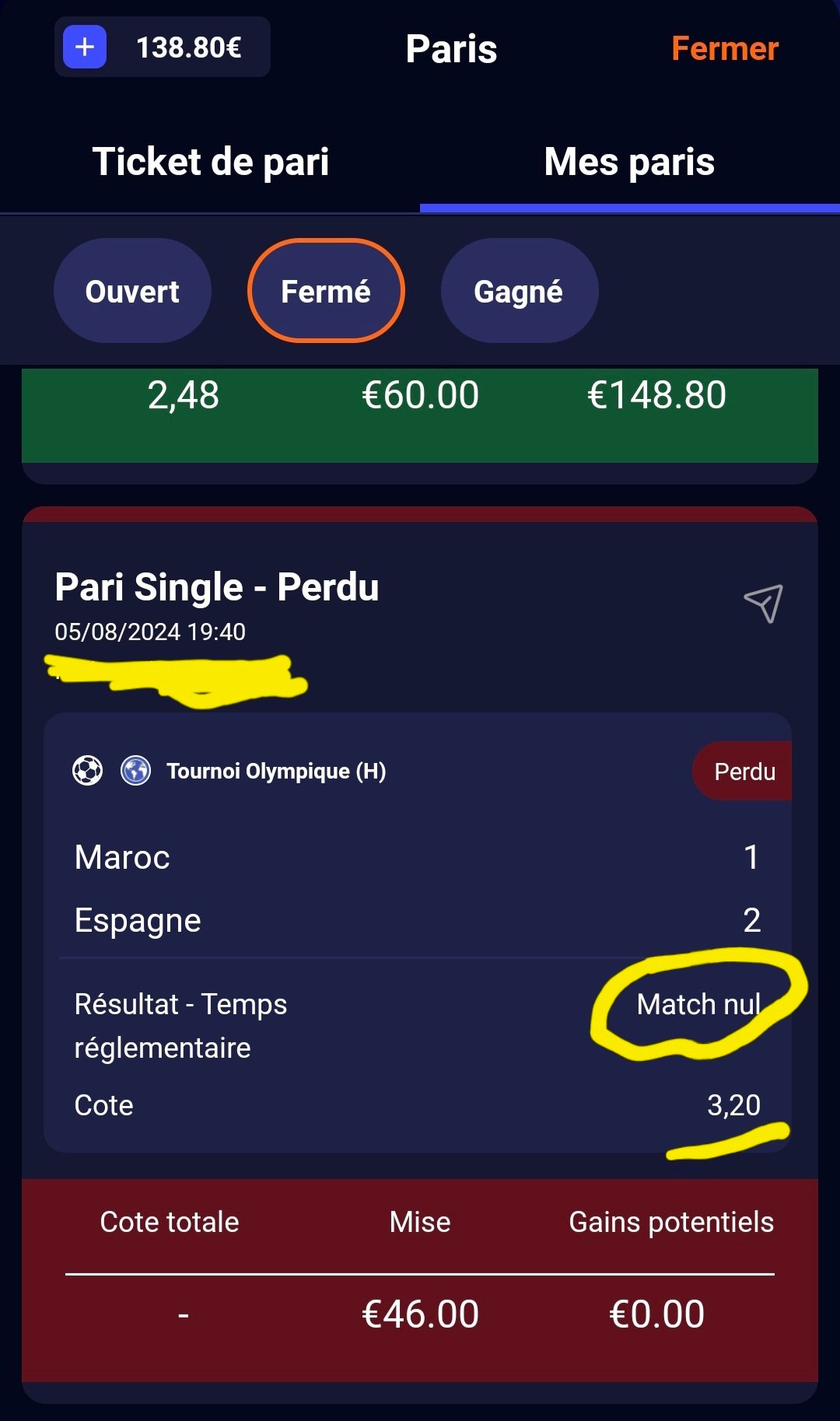Screen dimensions: 840x1421
Task: Close the Paris panel with Fermer
Action: point(725,48)
